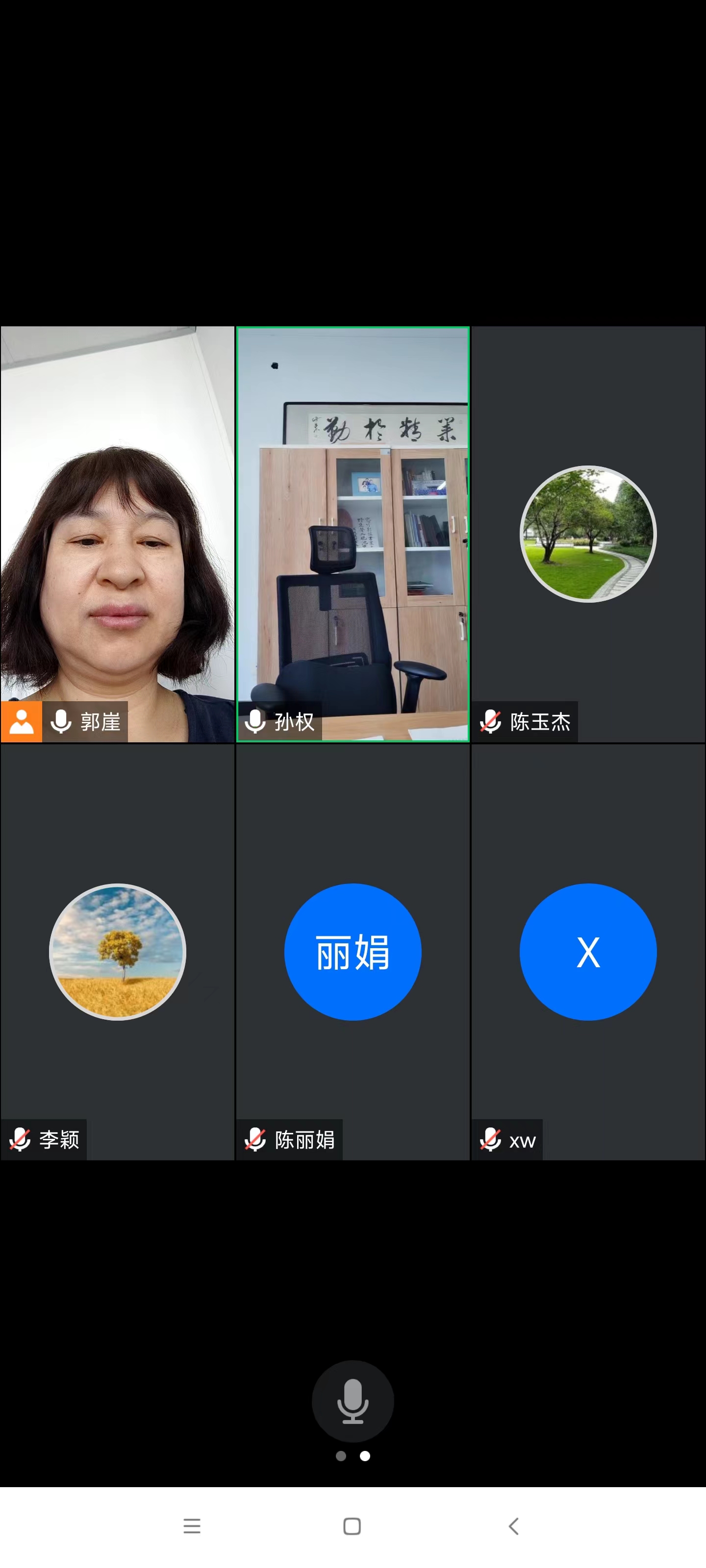This screenshot has width=706, height=1568.
Task: Go to the home screen
Action: pyautogui.click(x=352, y=1526)
